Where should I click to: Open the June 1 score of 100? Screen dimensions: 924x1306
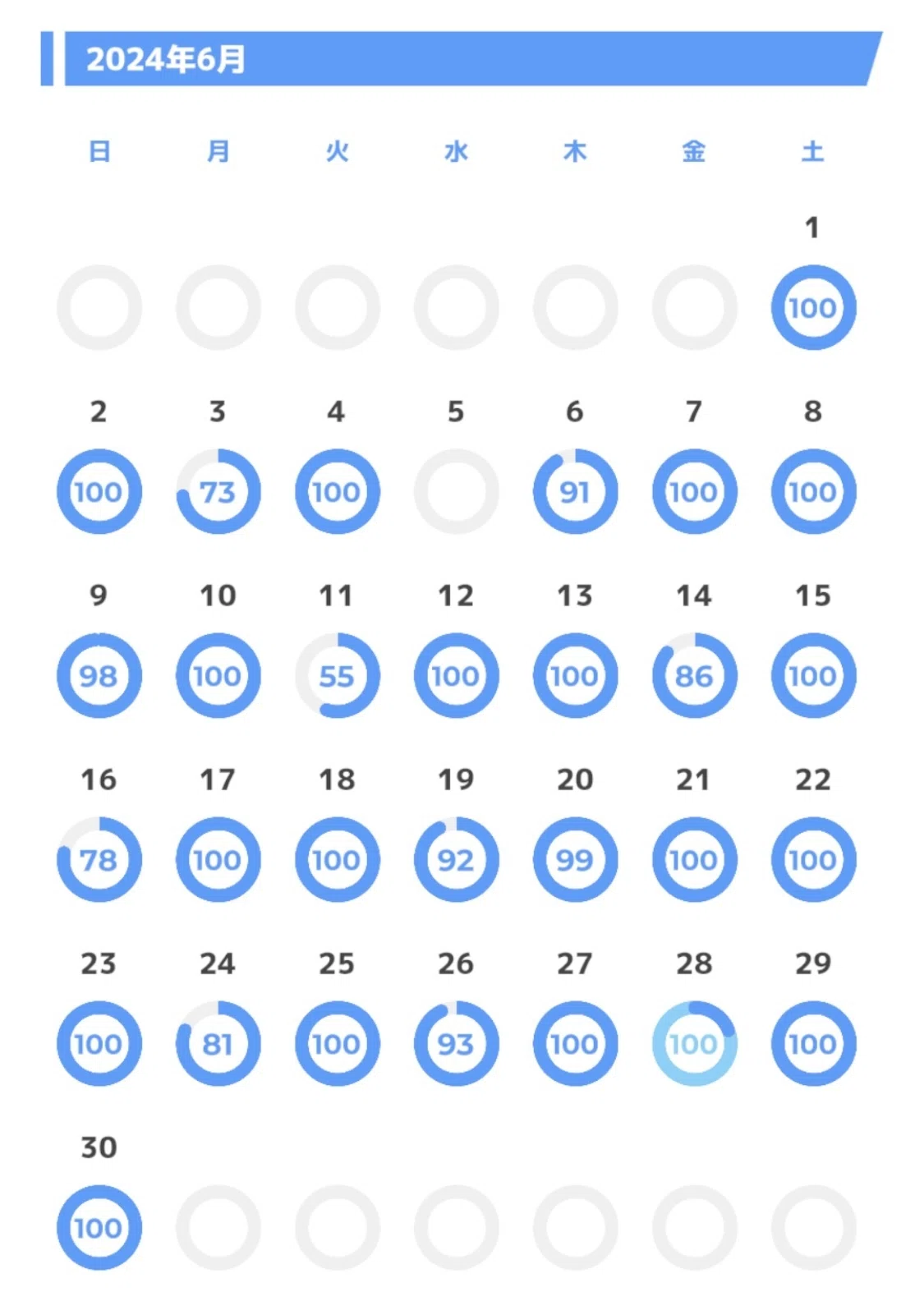pyautogui.click(x=813, y=307)
